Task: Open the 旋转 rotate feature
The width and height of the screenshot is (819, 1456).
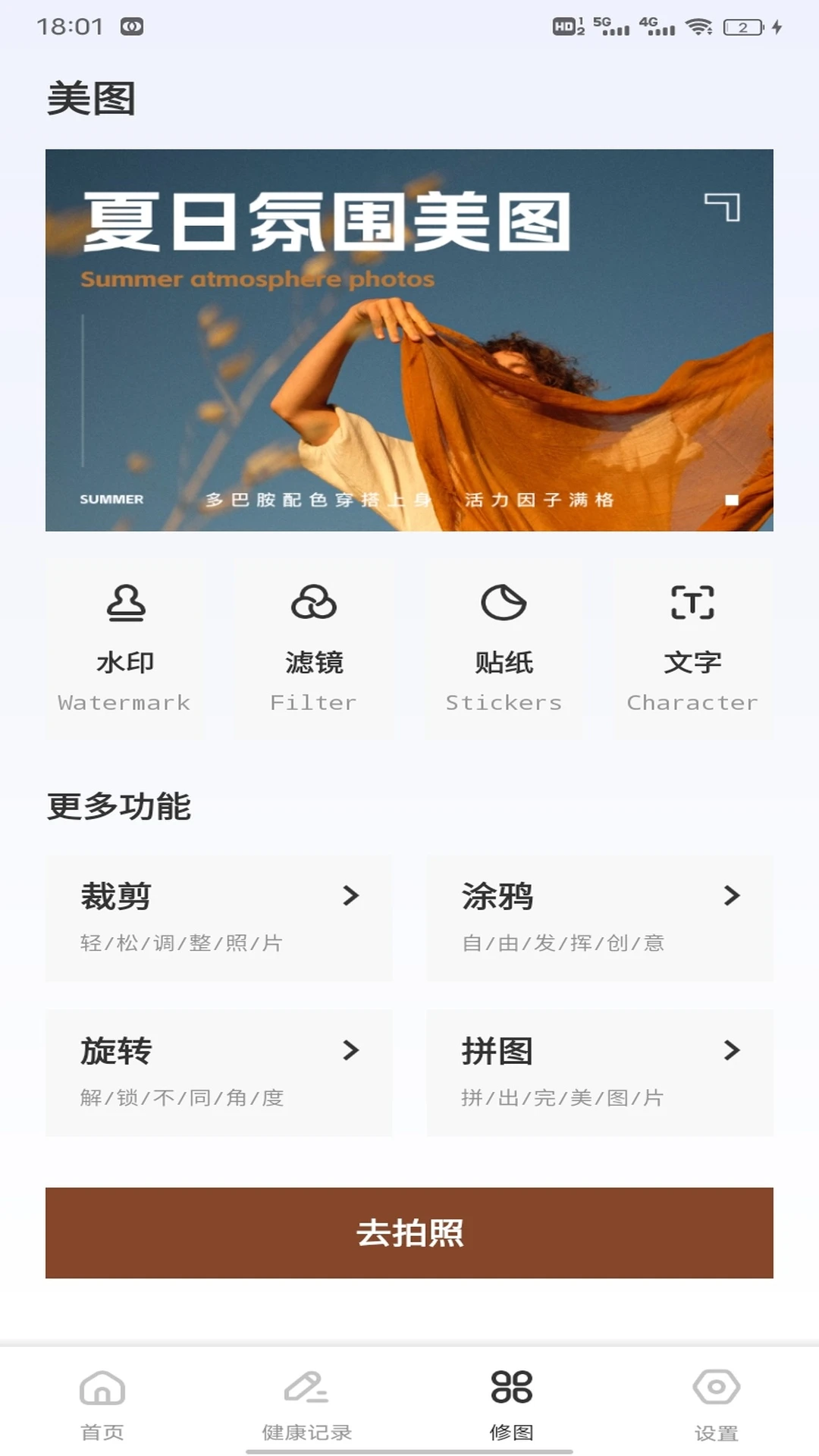Action: (x=219, y=1072)
